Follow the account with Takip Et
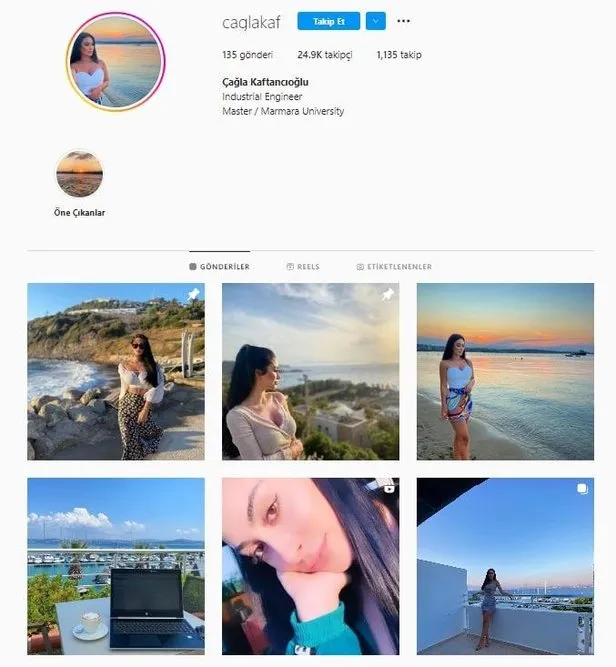 328,21
